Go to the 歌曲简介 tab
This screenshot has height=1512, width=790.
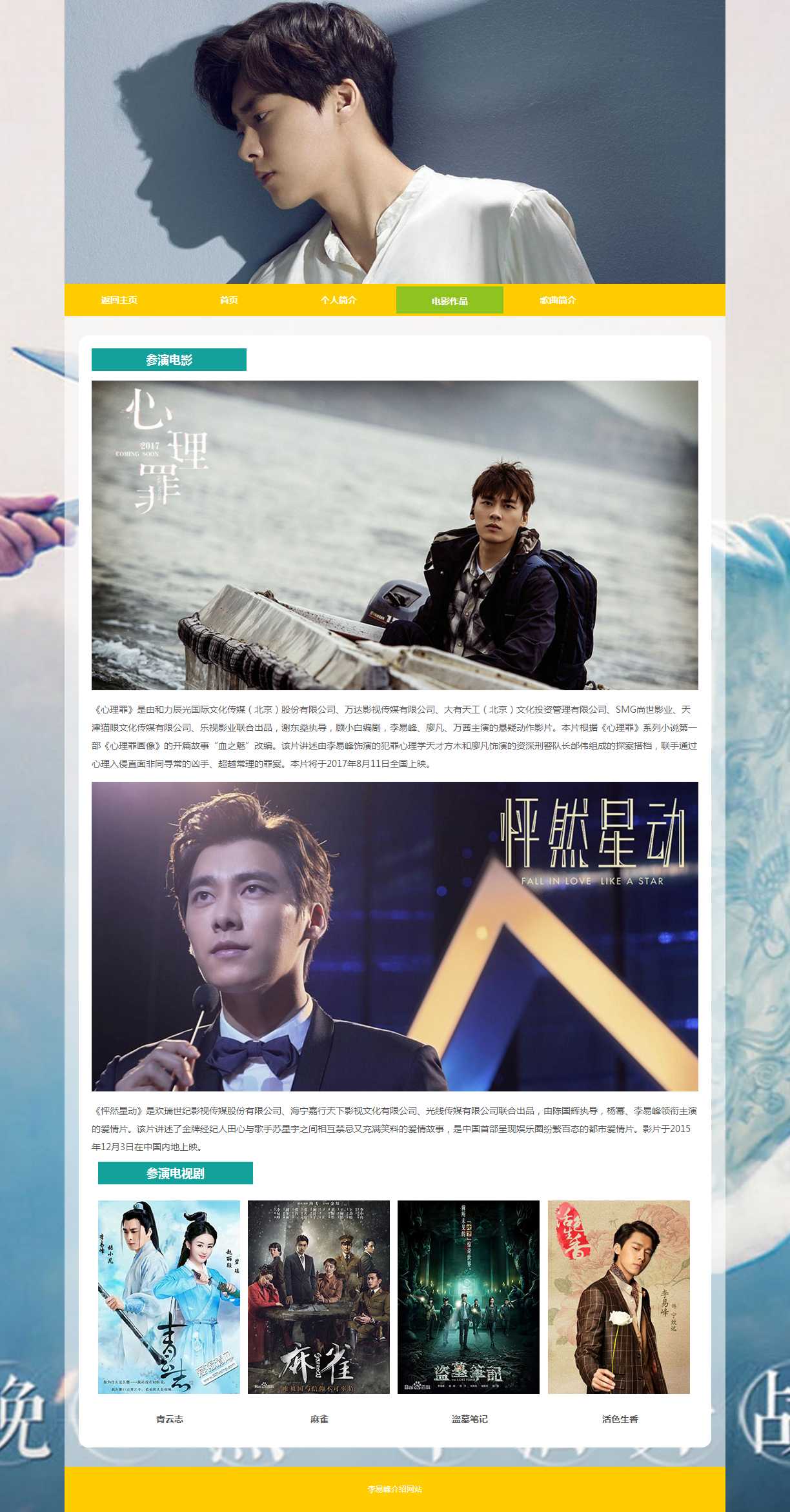558,300
